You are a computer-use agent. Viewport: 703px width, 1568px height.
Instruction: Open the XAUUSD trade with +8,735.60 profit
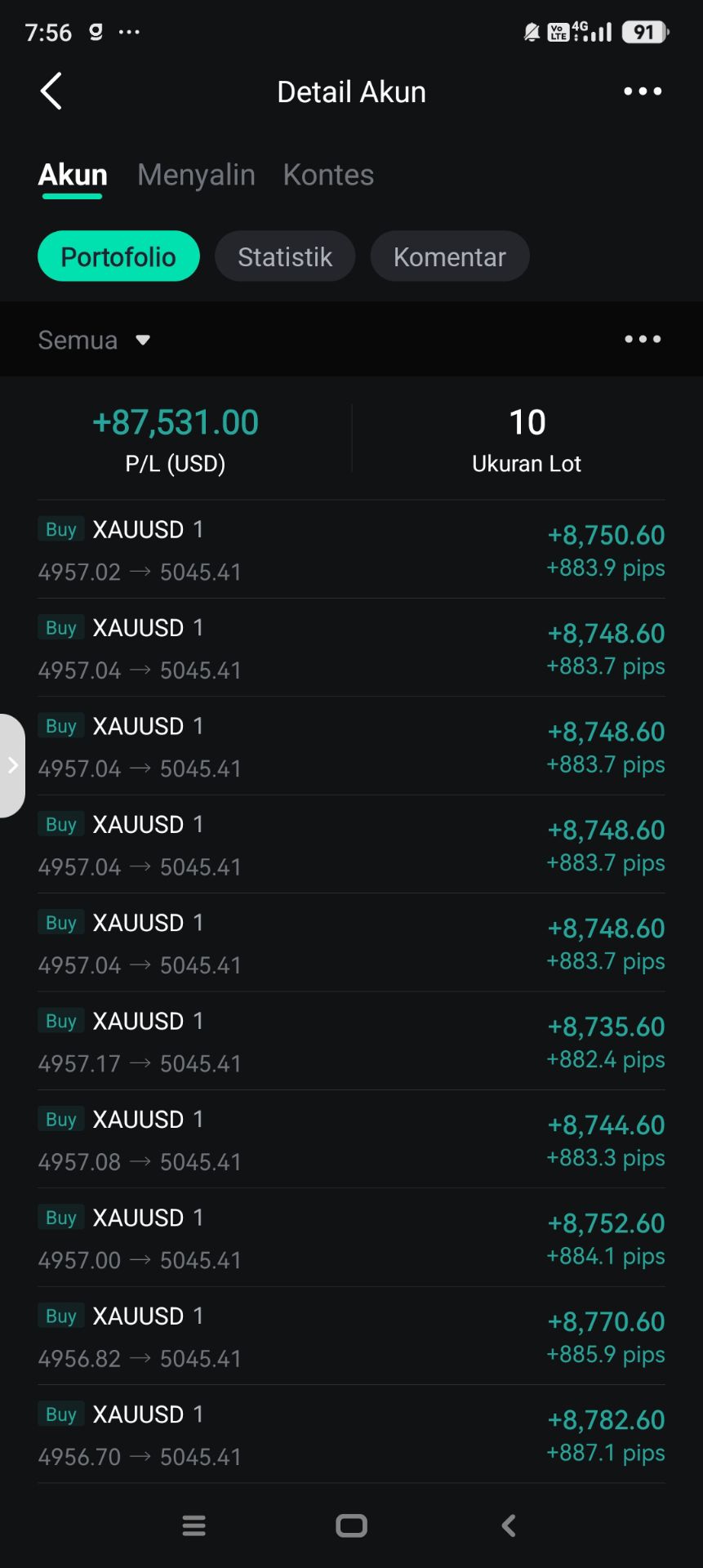coord(351,1041)
